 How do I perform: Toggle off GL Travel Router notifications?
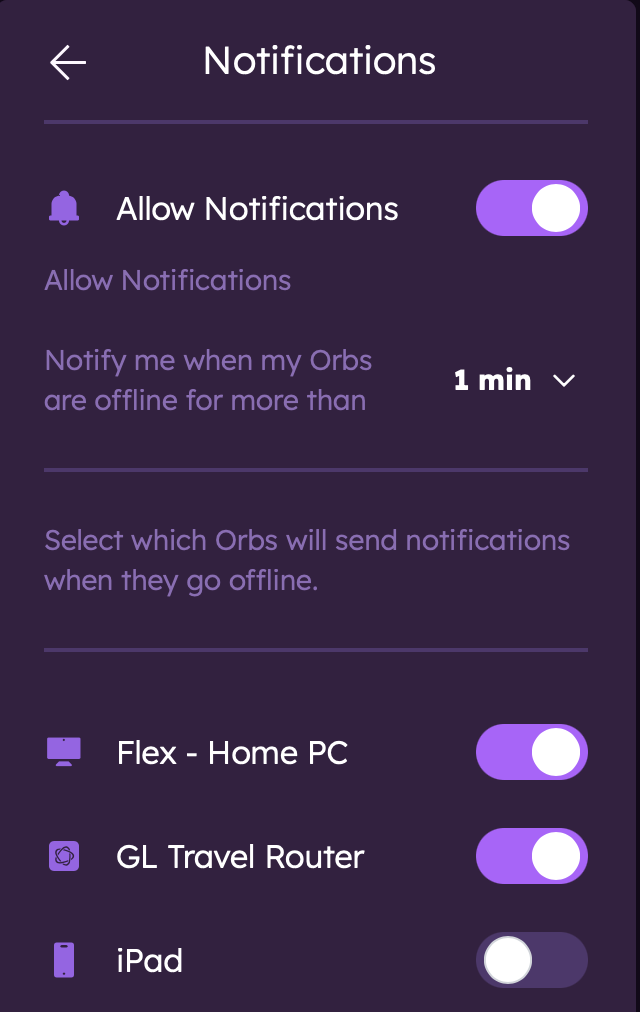[x=531, y=856]
